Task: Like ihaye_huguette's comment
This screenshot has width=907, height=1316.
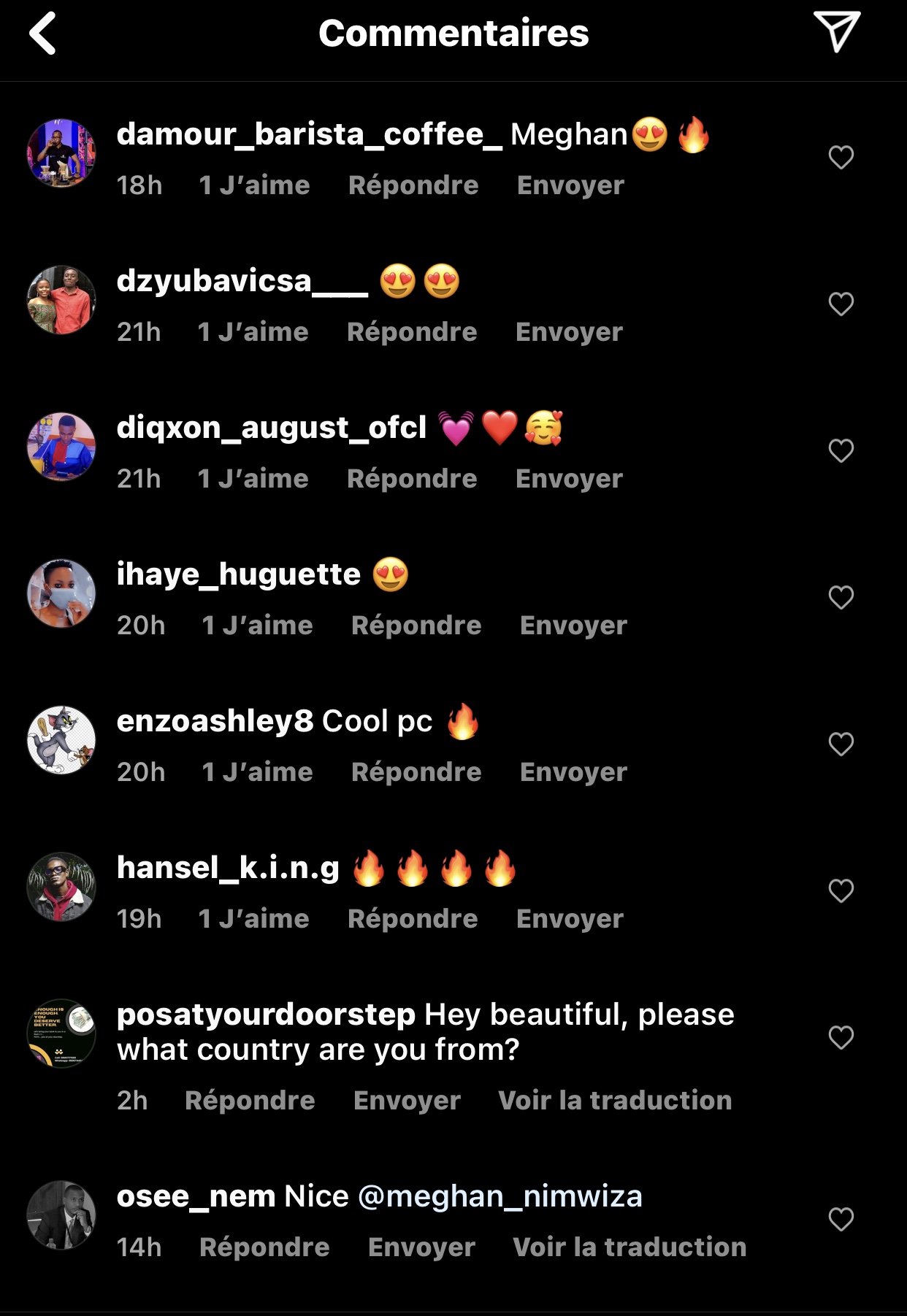Action: [841, 597]
